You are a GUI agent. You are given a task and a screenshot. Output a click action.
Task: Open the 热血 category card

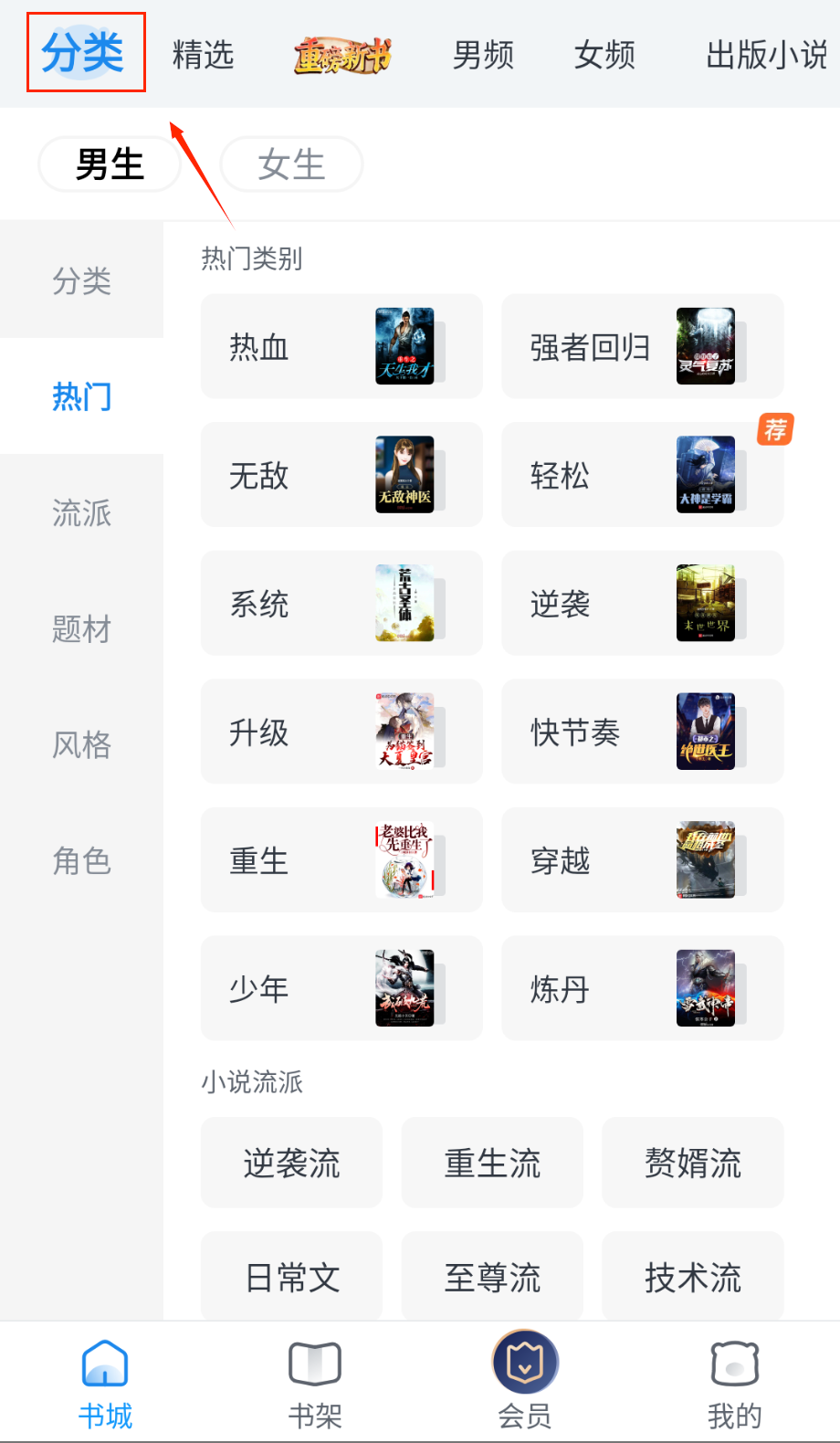pos(341,346)
